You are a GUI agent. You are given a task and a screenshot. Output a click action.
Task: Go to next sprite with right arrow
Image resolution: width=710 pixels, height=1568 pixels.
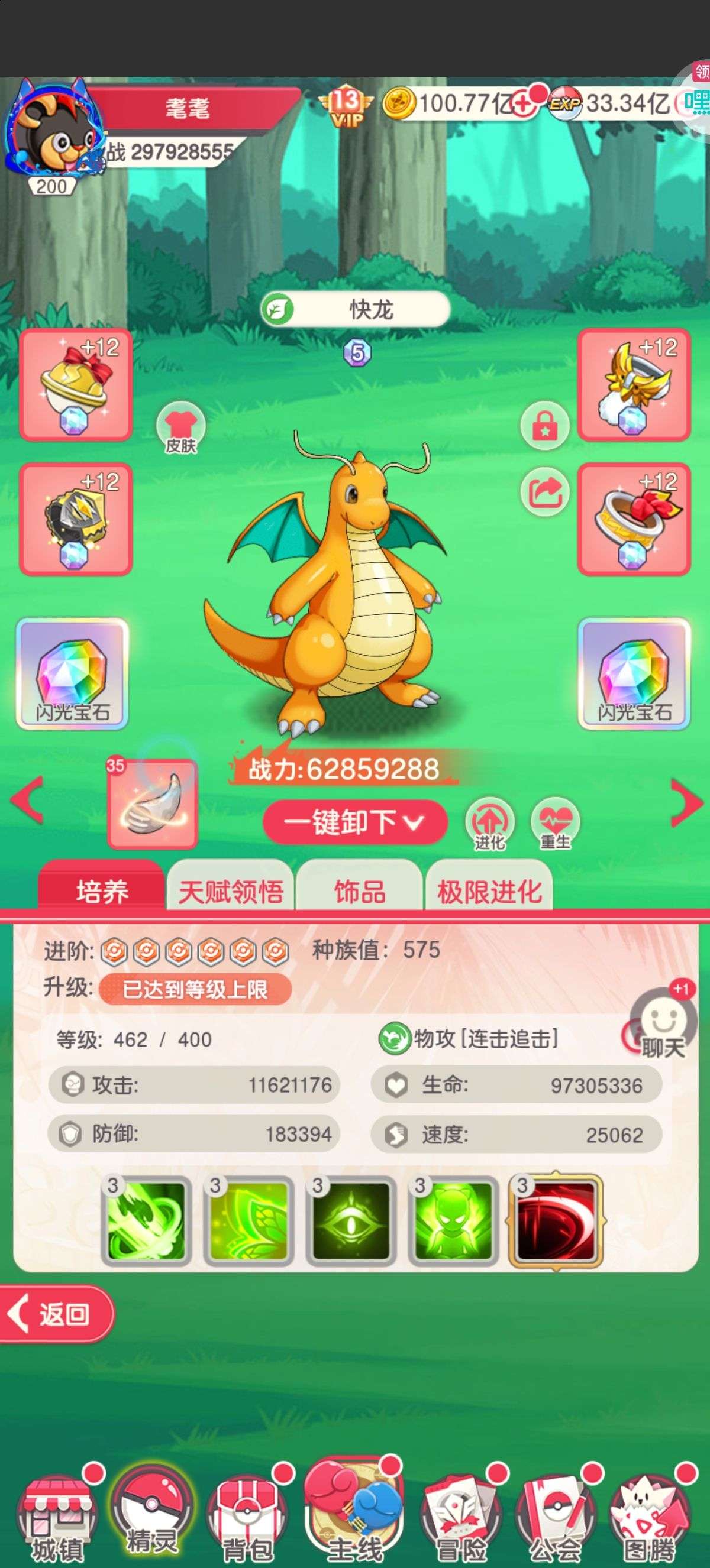click(686, 803)
